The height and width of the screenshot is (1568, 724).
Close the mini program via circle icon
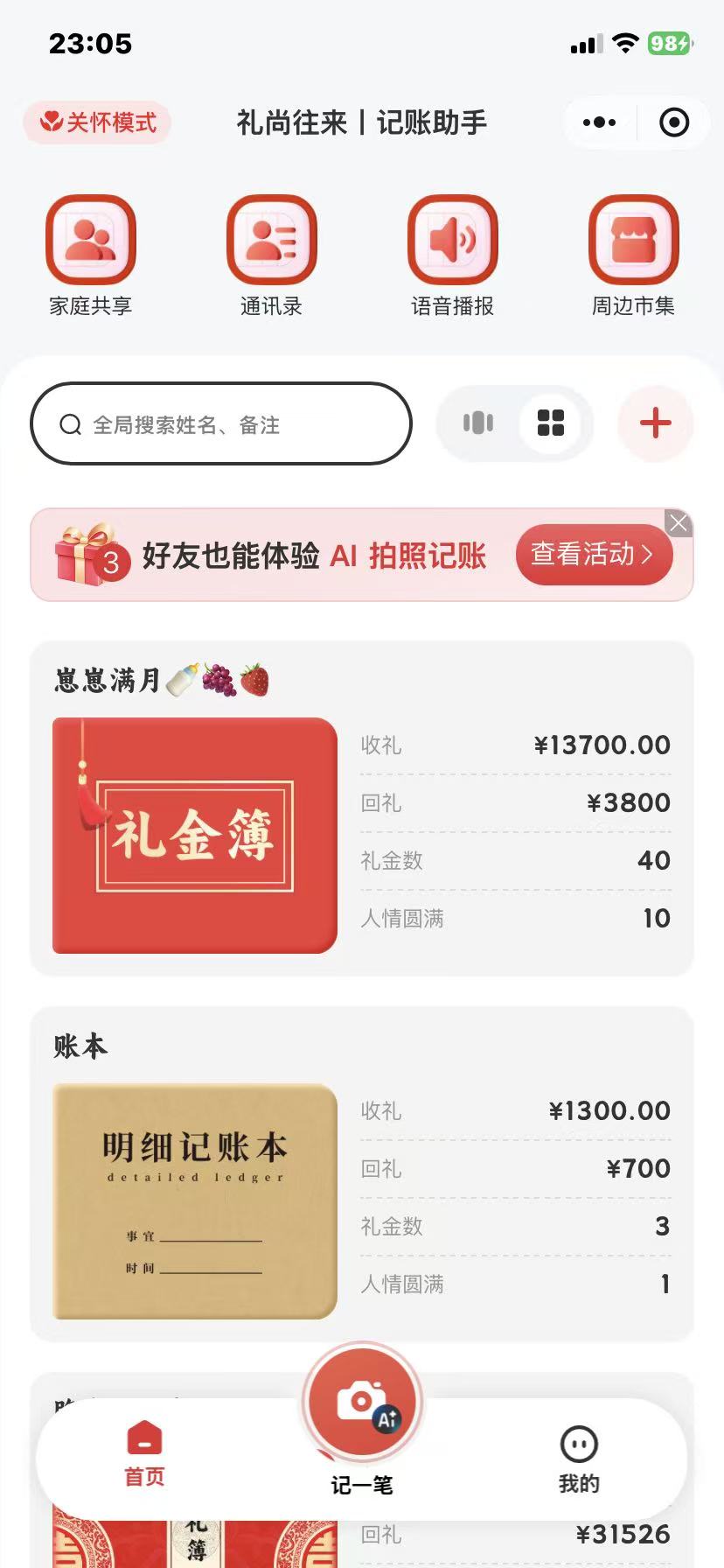coord(674,122)
